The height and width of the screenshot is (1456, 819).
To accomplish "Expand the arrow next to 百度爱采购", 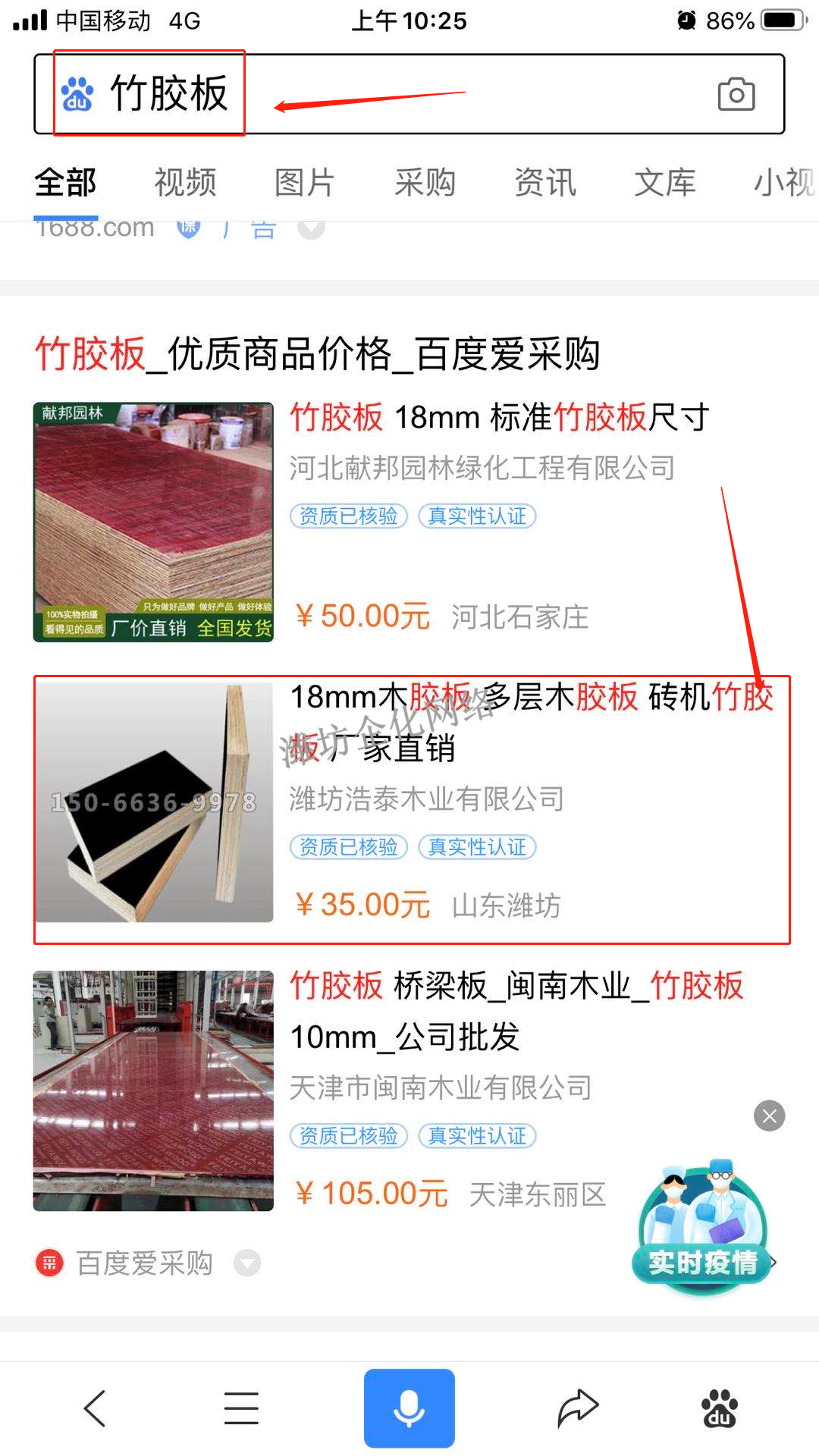I will click(x=247, y=1263).
